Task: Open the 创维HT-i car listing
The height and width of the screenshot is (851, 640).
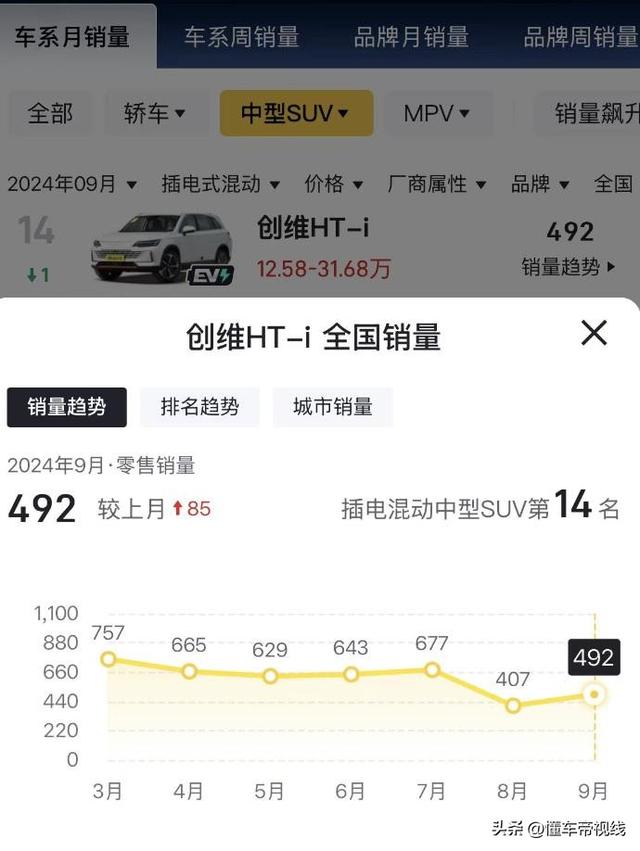Action: tap(312, 228)
